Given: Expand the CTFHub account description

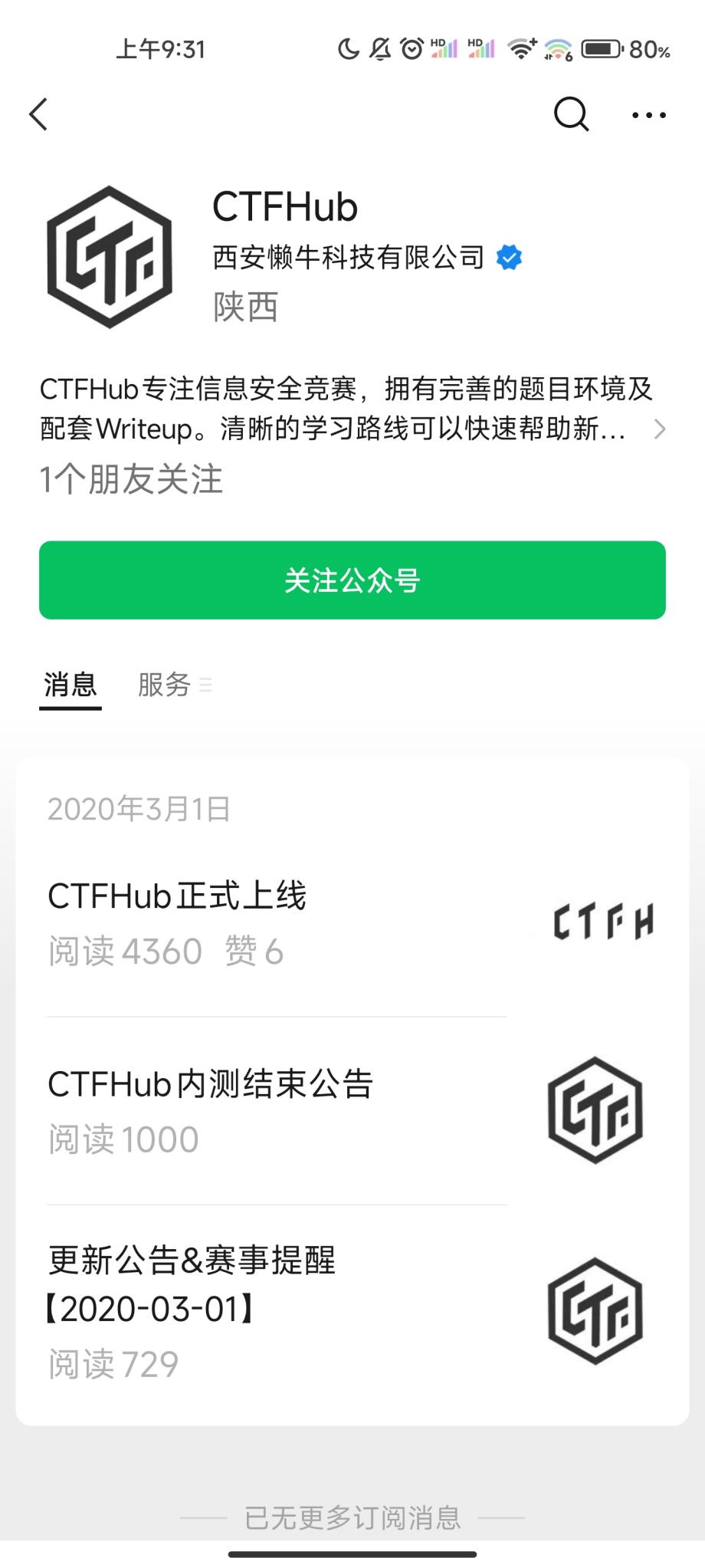Looking at the screenshot, I should [x=352, y=409].
